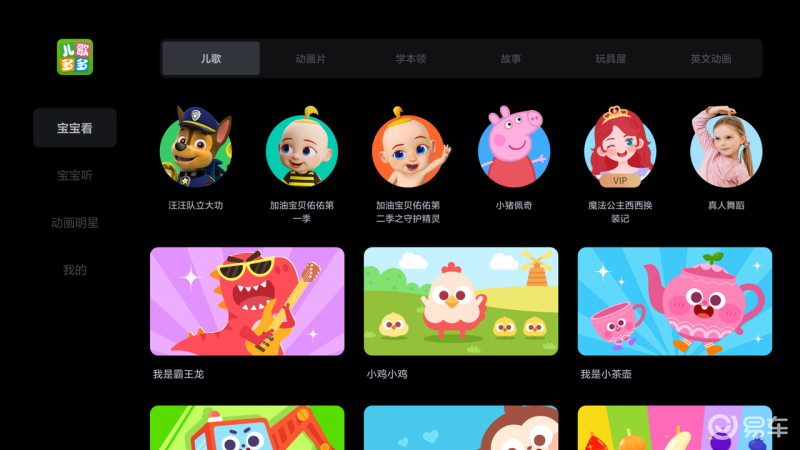Go to the 英文动画 tab

pyautogui.click(x=710, y=59)
